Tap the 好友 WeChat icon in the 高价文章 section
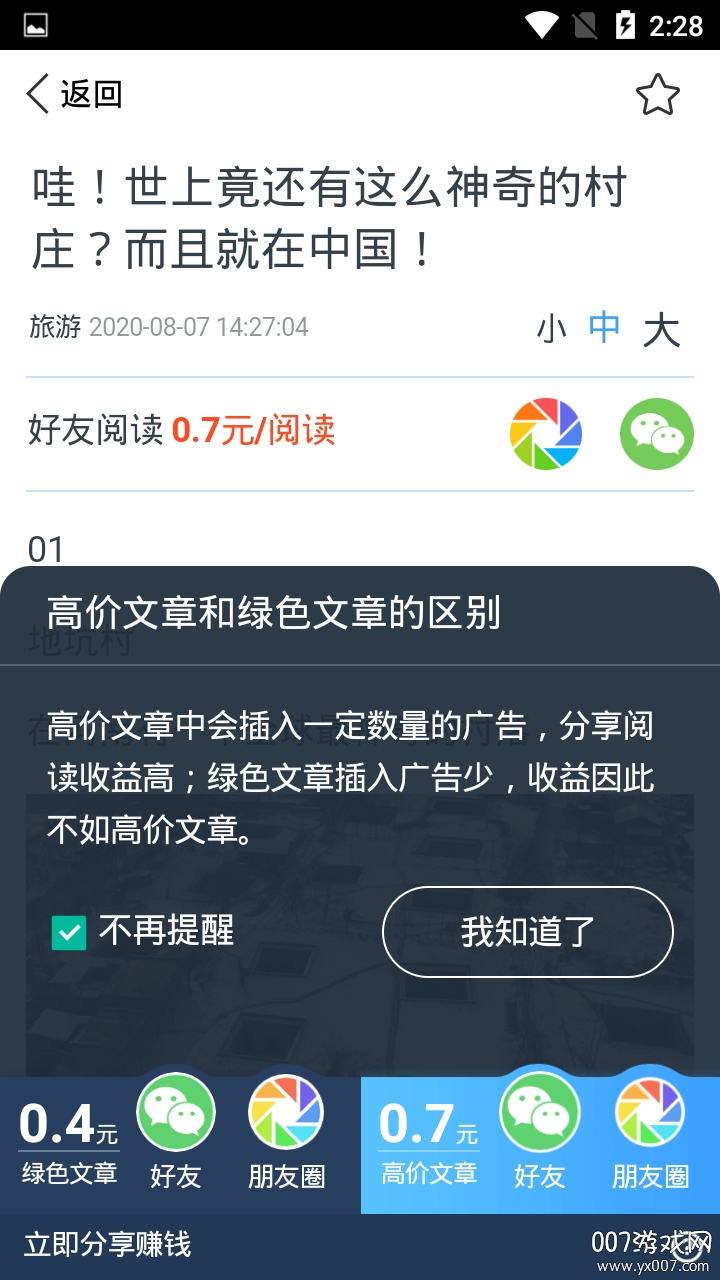 click(x=540, y=1112)
